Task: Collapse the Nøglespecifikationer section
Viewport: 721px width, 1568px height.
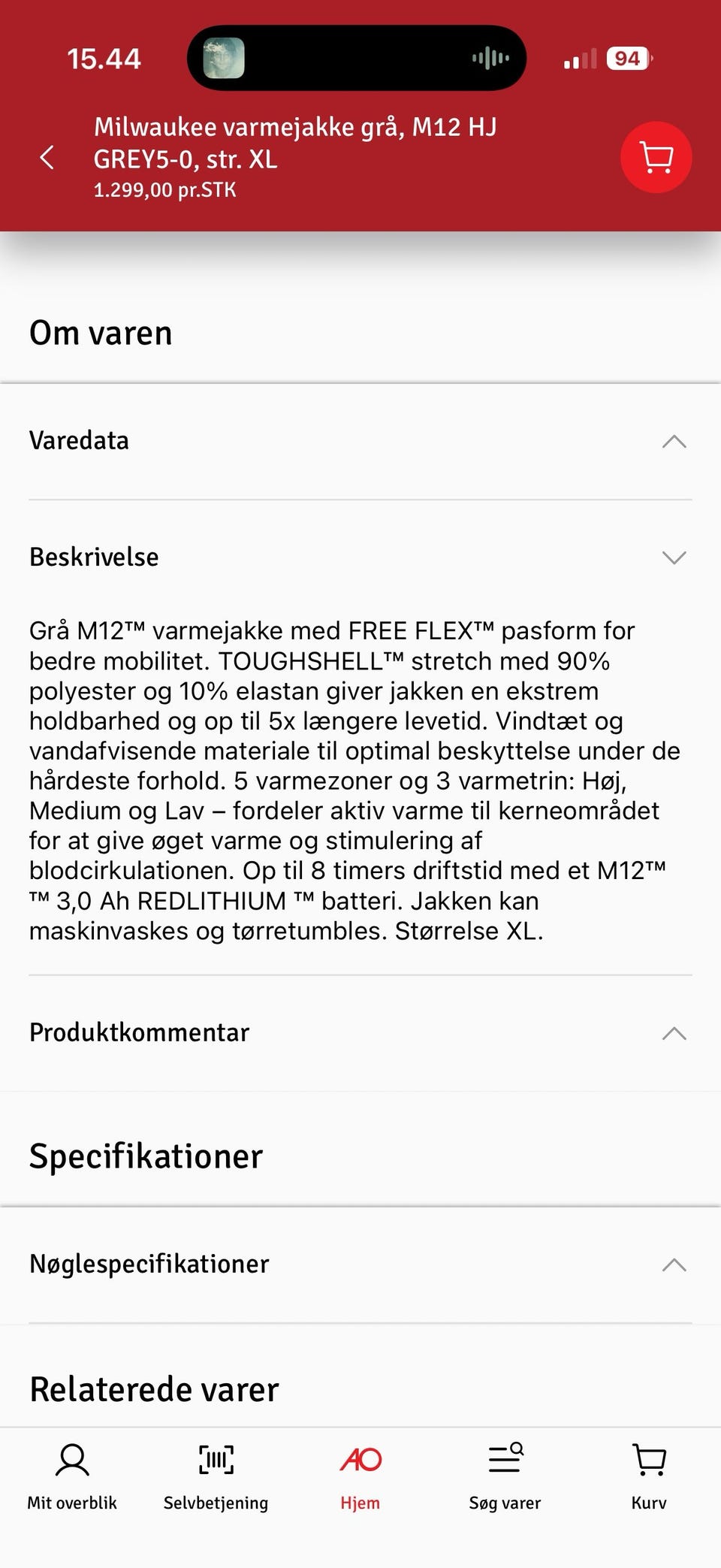Action: 674,1264
